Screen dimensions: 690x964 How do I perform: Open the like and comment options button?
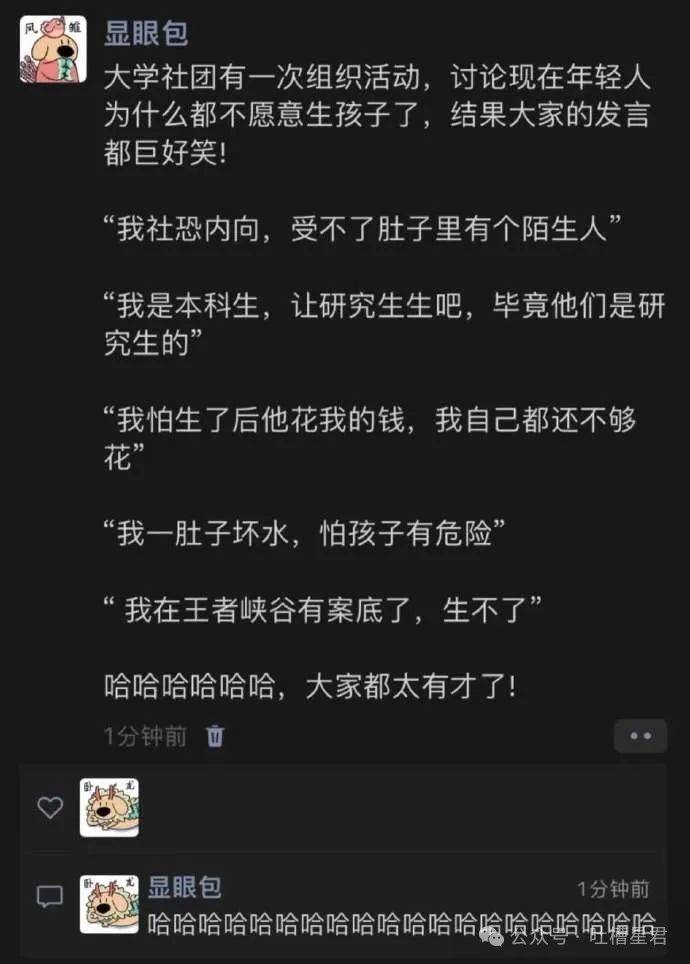point(640,735)
